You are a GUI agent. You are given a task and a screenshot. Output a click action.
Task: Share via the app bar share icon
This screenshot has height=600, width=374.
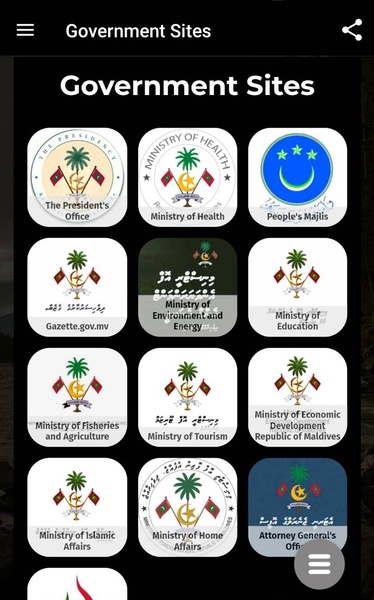coord(352,30)
